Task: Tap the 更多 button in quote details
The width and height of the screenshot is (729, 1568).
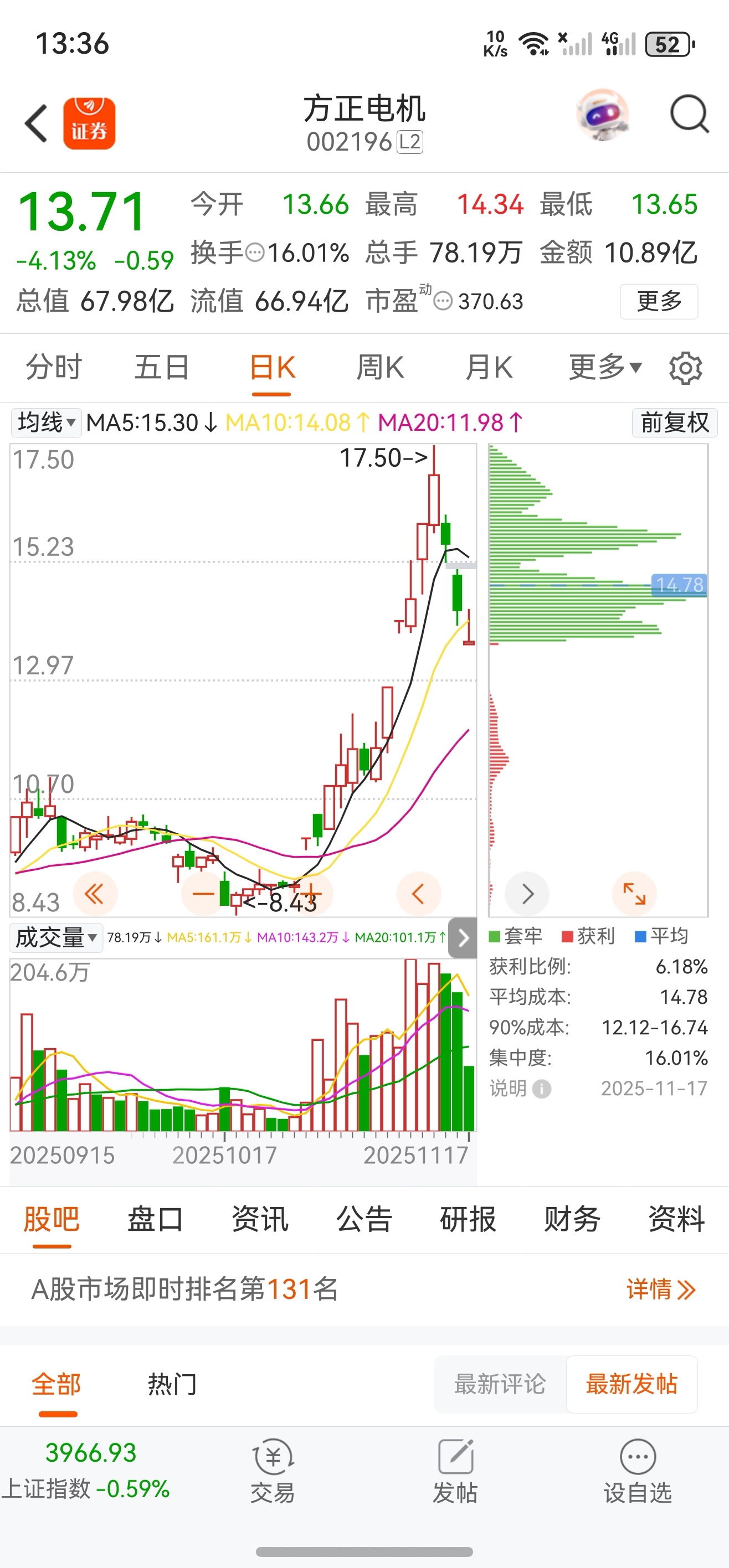Action: (x=658, y=301)
